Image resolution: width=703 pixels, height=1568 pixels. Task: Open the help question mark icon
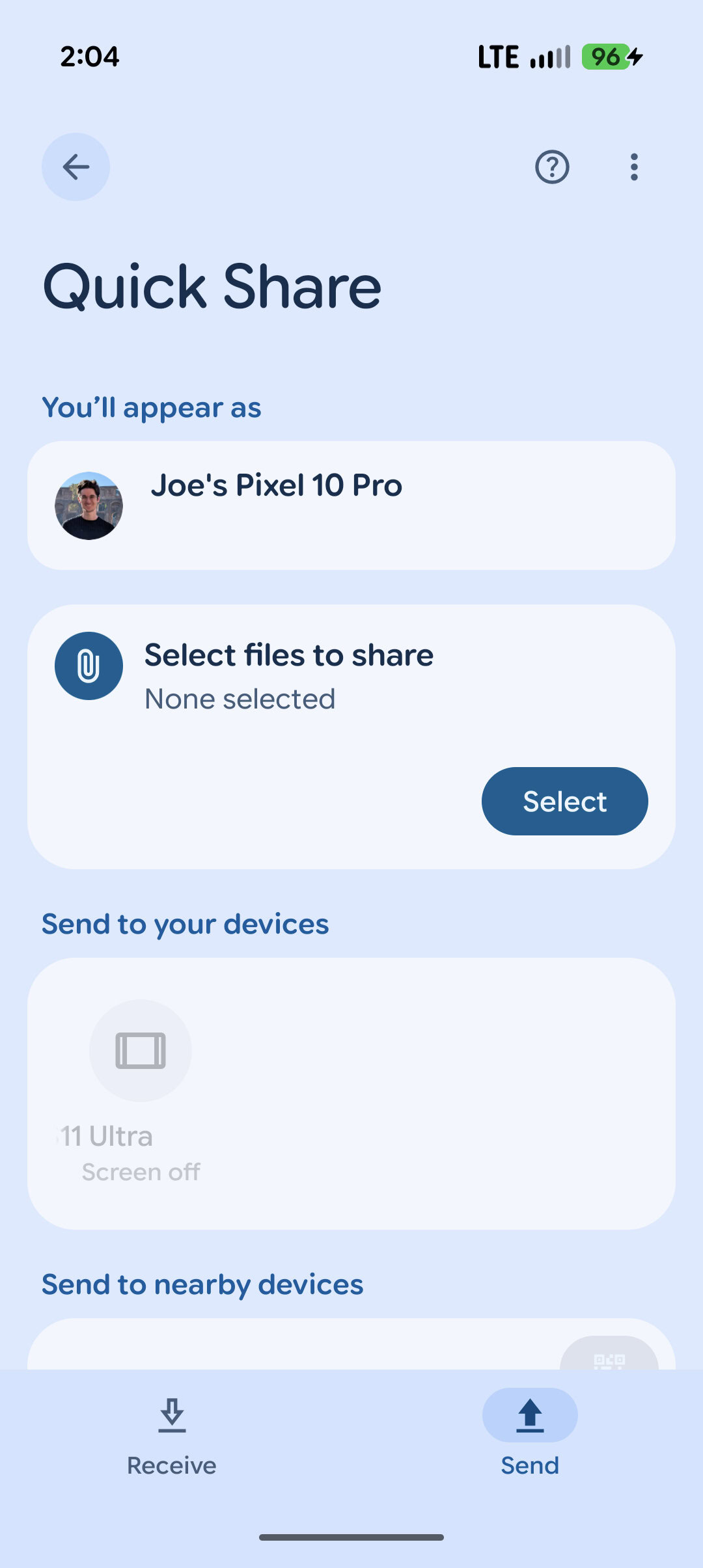click(x=552, y=167)
